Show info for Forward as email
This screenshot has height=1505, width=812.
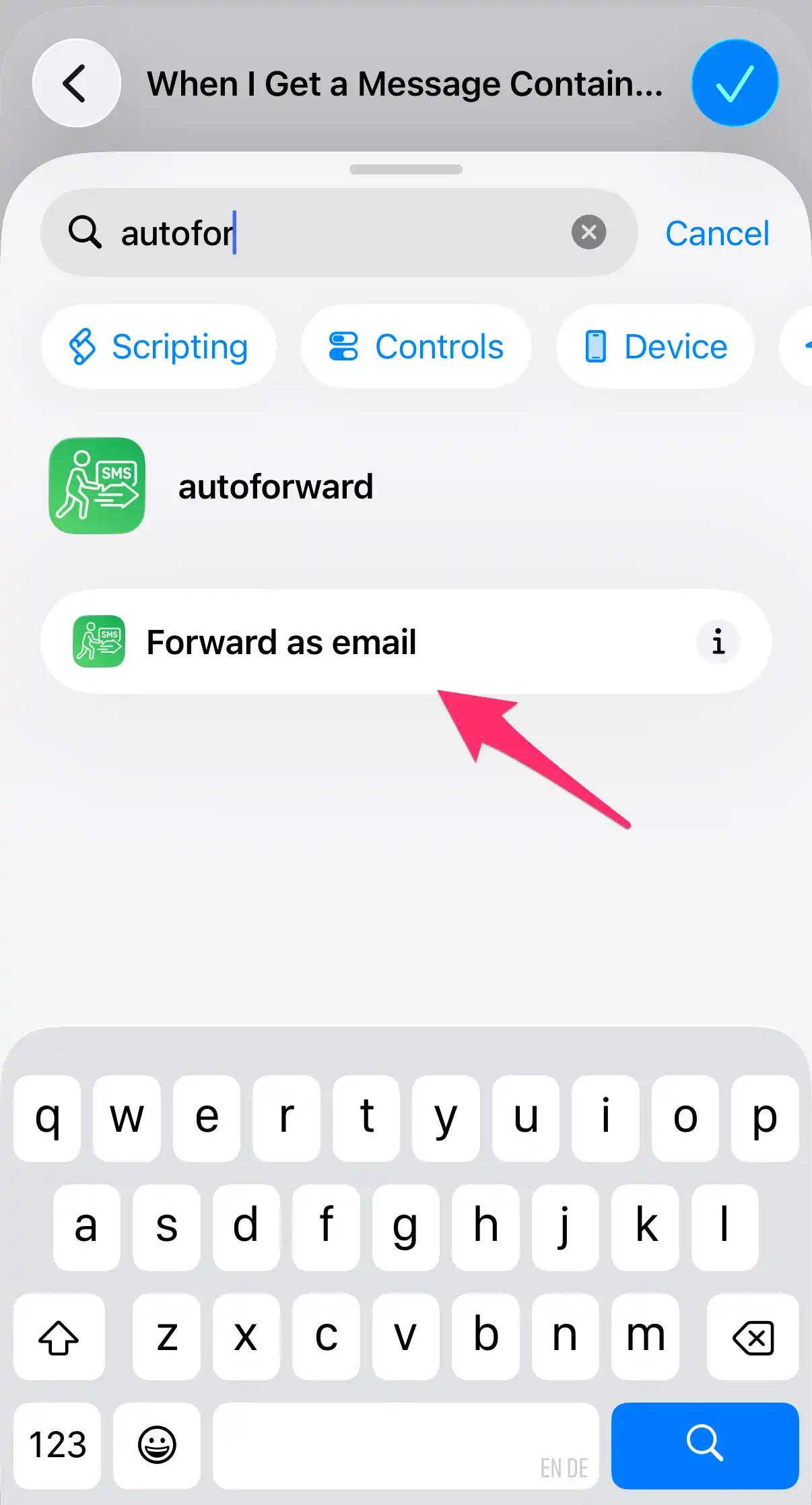tap(718, 642)
